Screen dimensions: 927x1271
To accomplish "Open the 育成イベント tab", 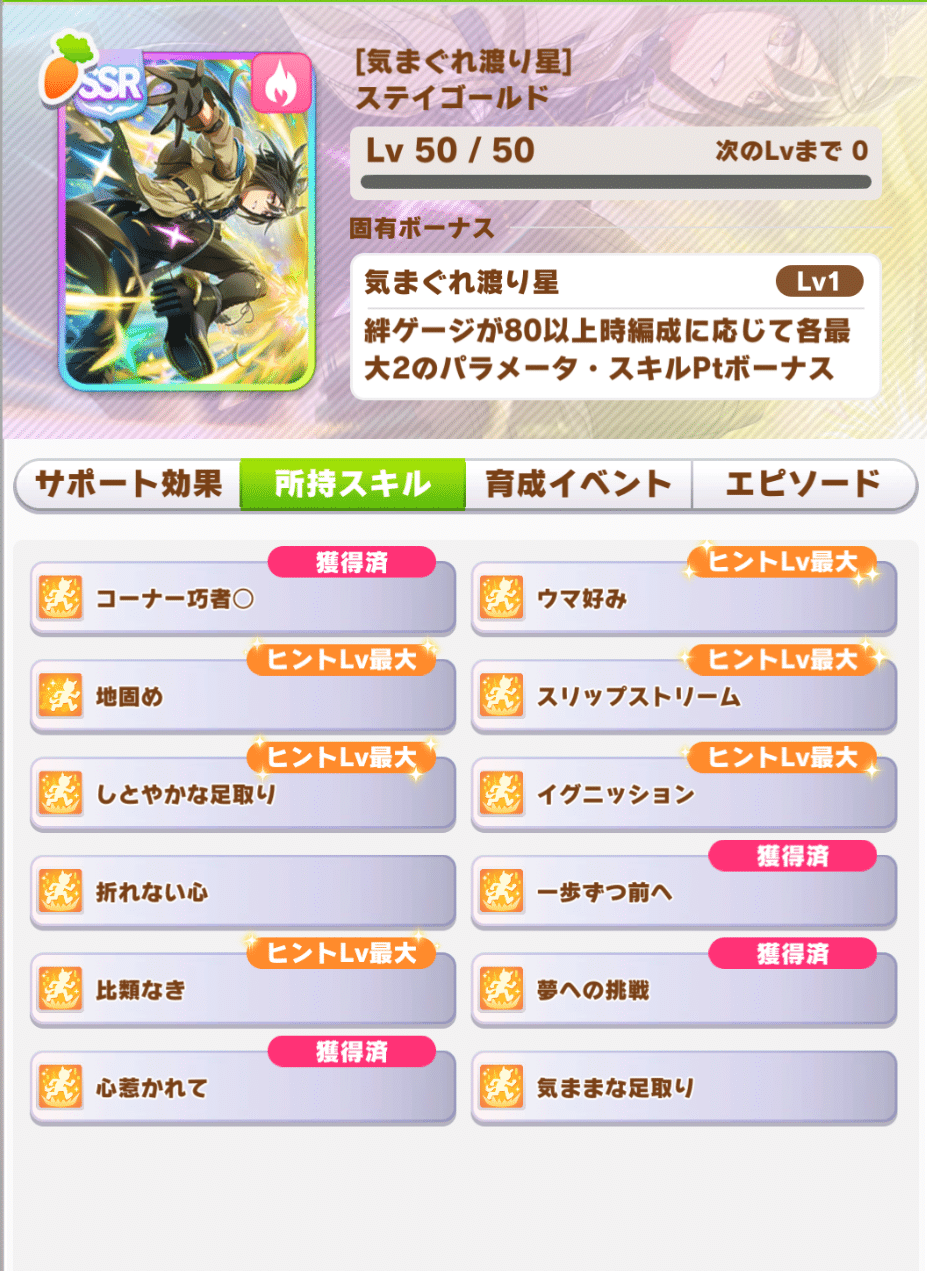I will click(x=578, y=485).
